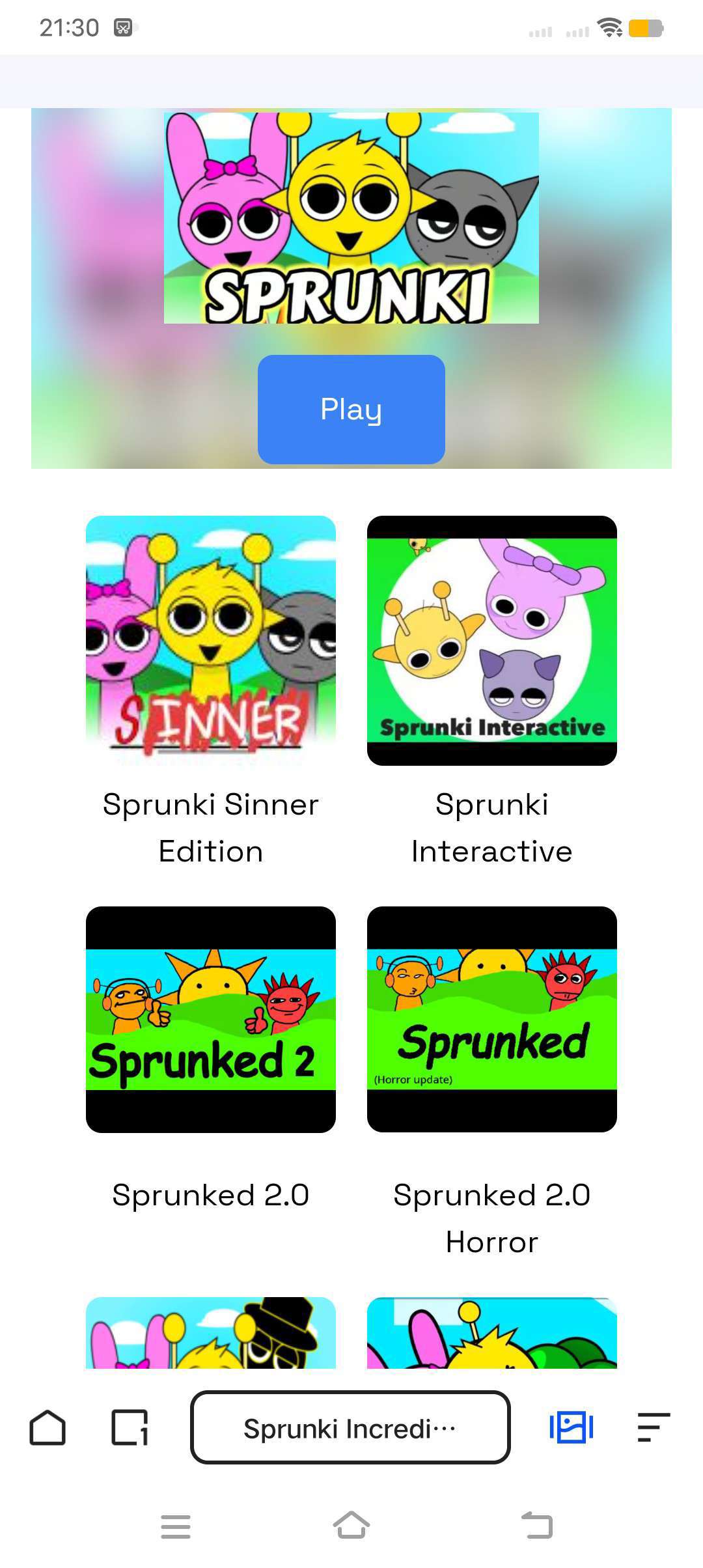Open the Sprunki Sinner Edition game

point(211,640)
